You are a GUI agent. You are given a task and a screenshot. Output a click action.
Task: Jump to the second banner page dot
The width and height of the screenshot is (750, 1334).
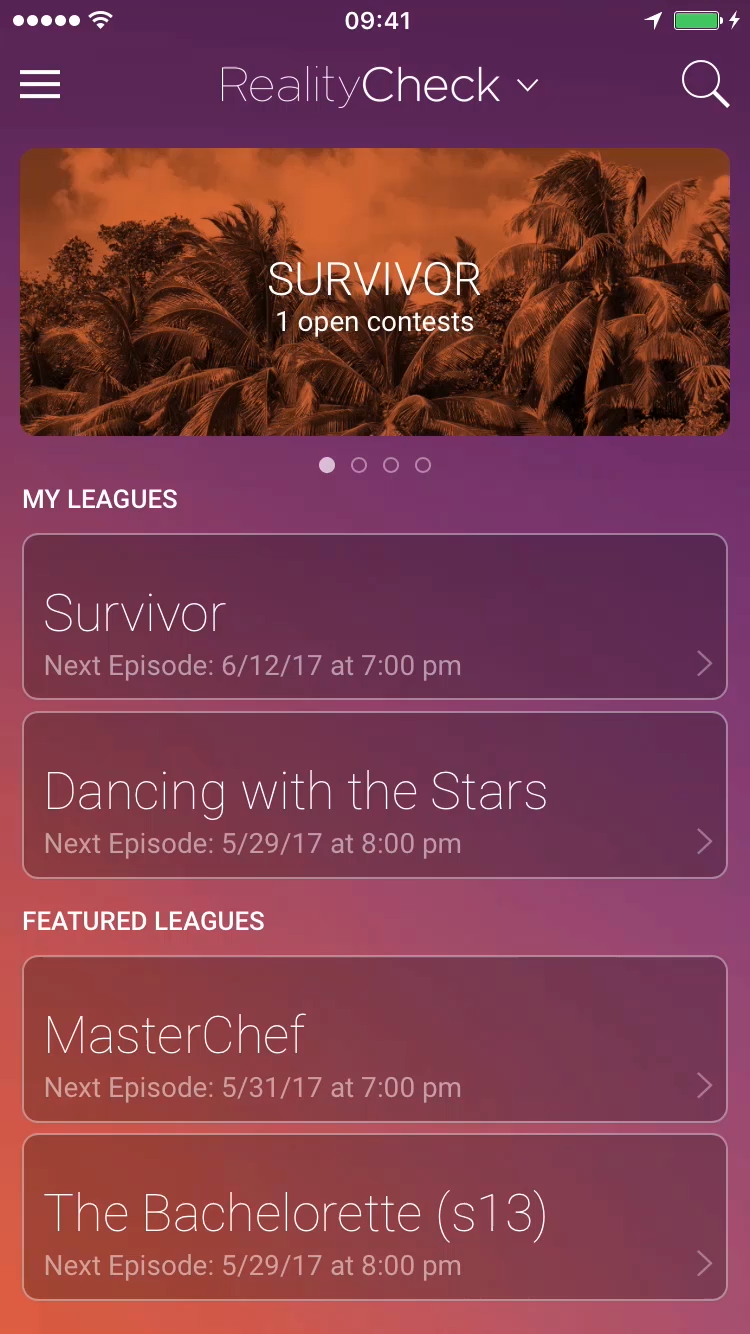tap(359, 465)
